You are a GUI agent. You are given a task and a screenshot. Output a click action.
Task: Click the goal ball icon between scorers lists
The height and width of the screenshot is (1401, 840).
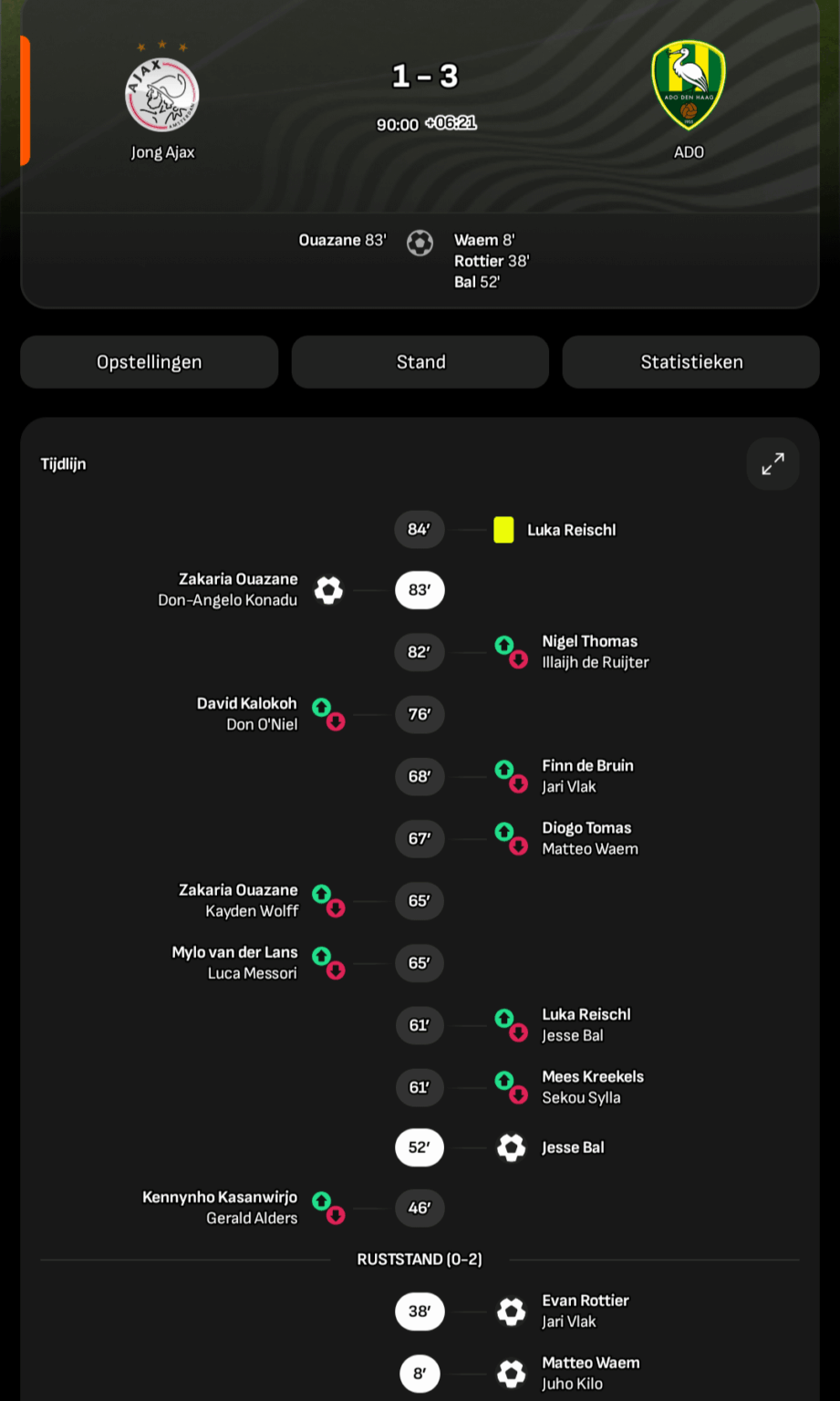point(420,244)
